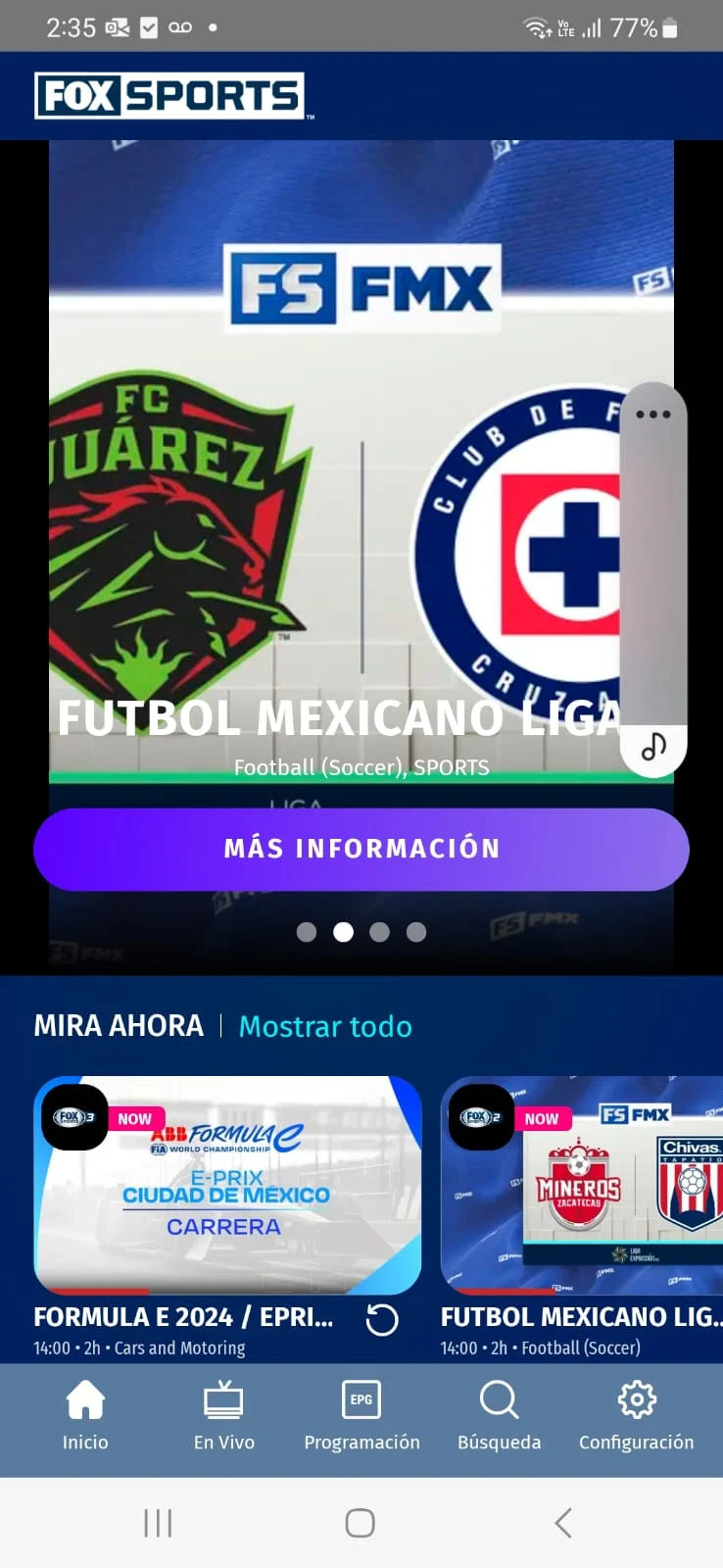The image size is (723, 1568).
Task: Select the second carousel dot
Action: [343, 932]
